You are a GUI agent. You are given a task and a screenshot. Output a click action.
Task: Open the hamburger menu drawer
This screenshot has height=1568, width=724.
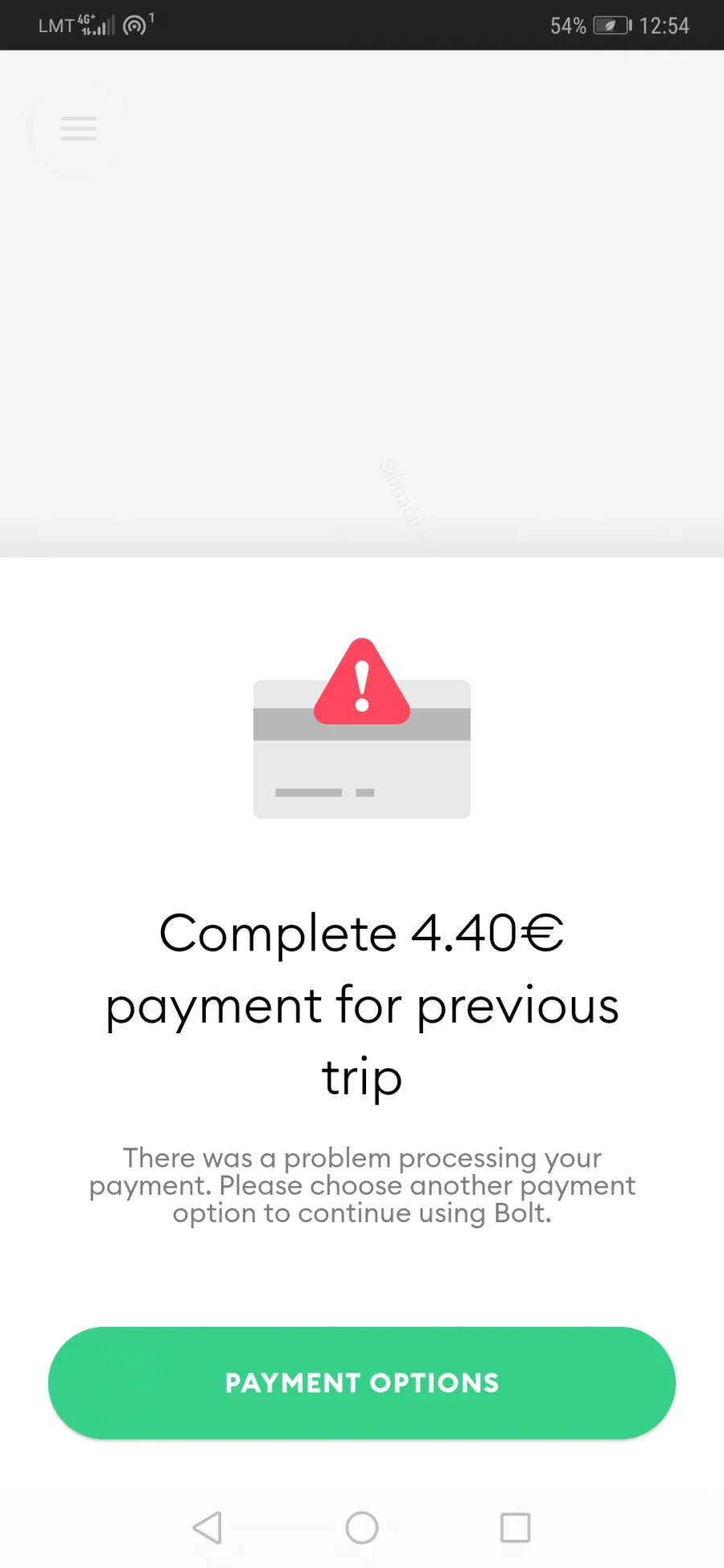coord(78,129)
